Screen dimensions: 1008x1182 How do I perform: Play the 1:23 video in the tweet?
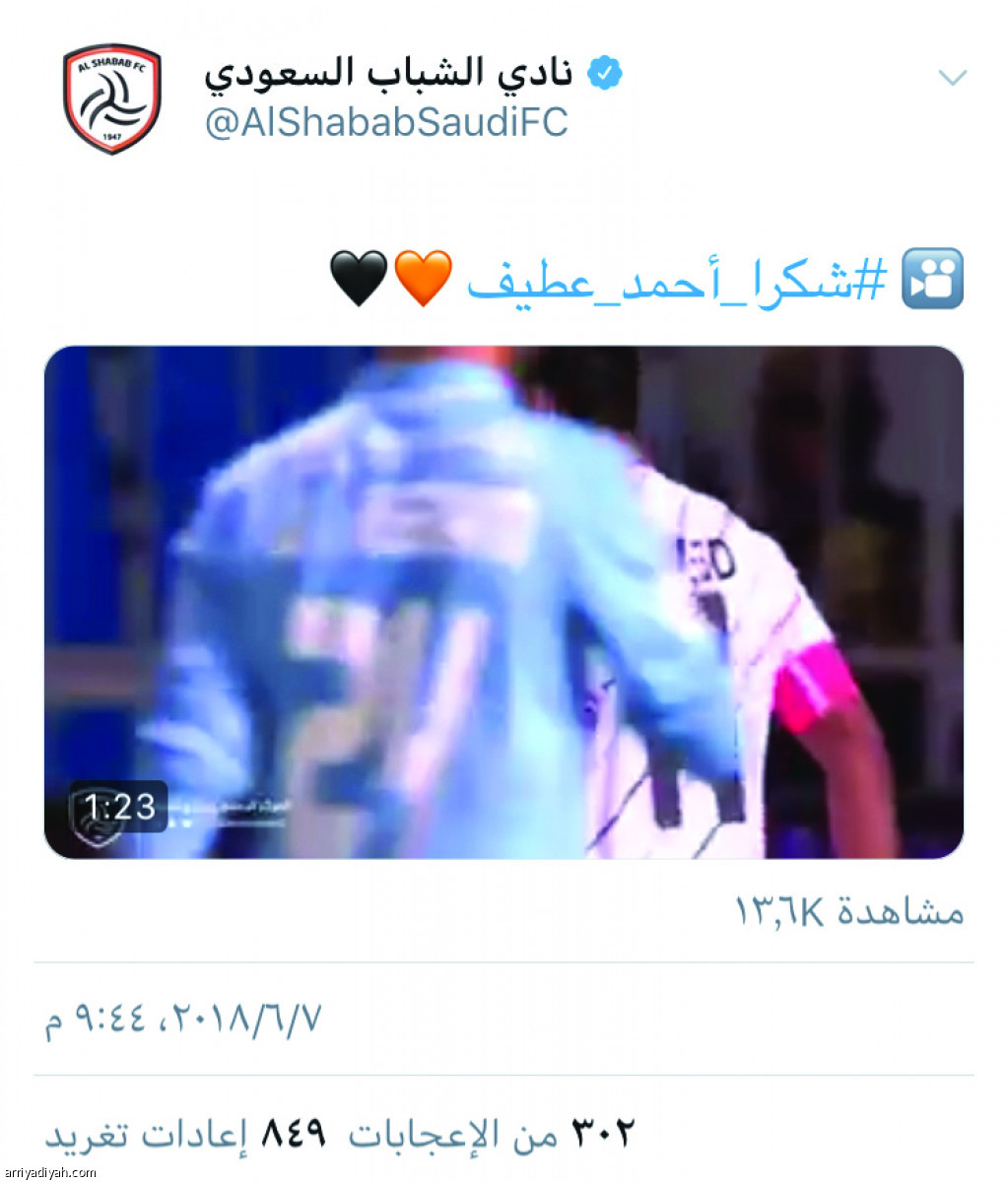coord(504,601)
